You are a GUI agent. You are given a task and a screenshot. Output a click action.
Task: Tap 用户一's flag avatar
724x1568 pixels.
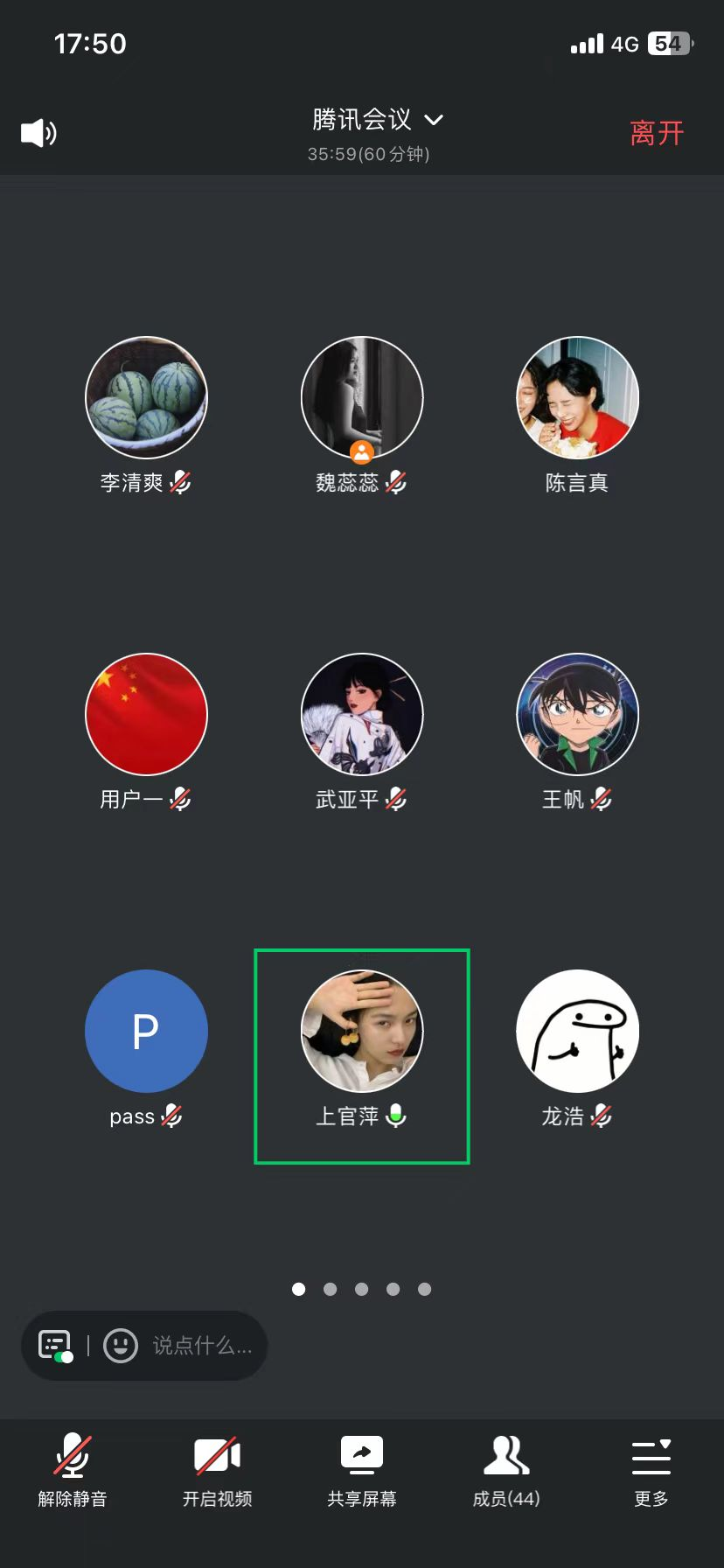[x=146, y=714]
